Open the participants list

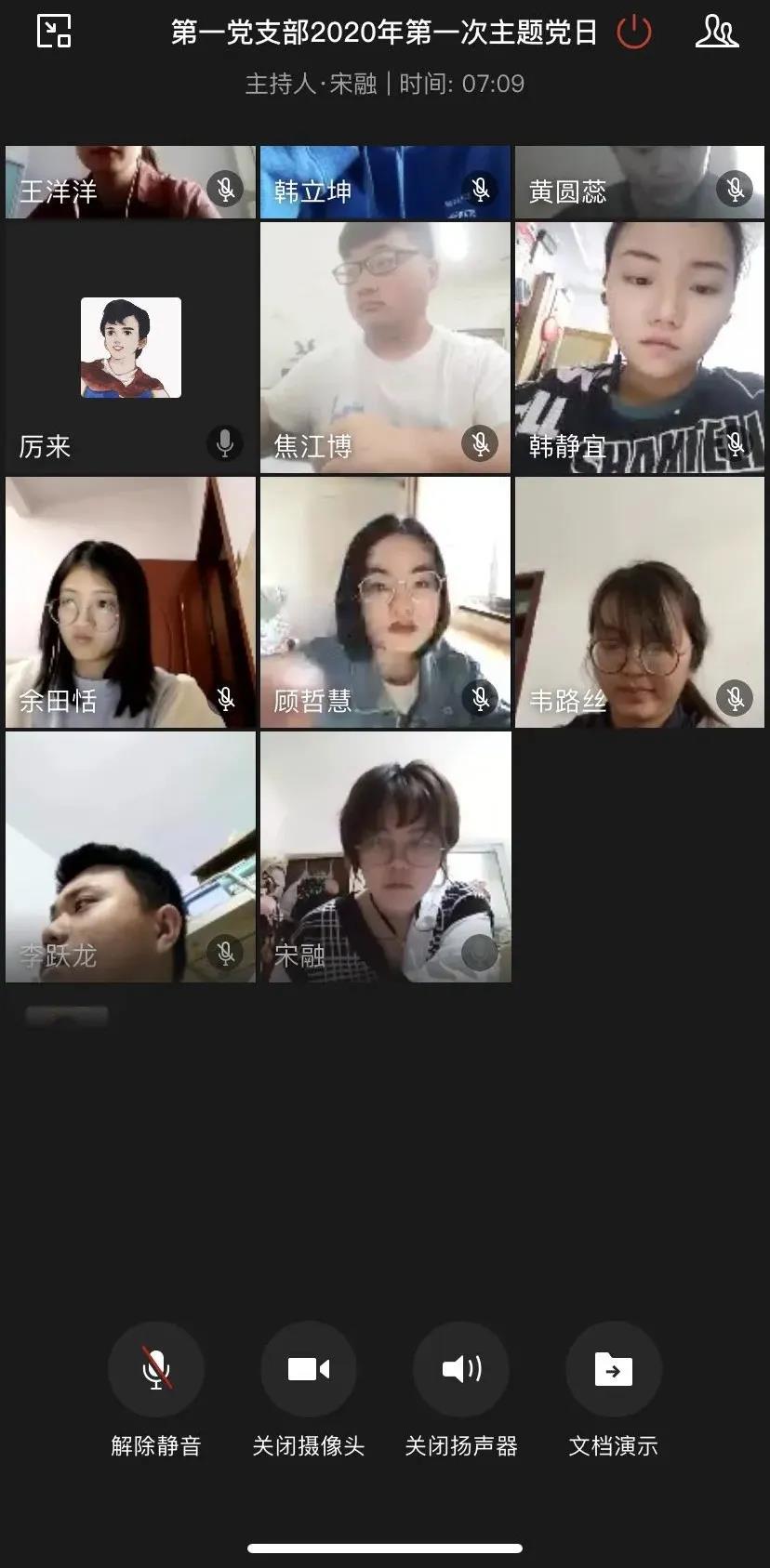[717, 33]
